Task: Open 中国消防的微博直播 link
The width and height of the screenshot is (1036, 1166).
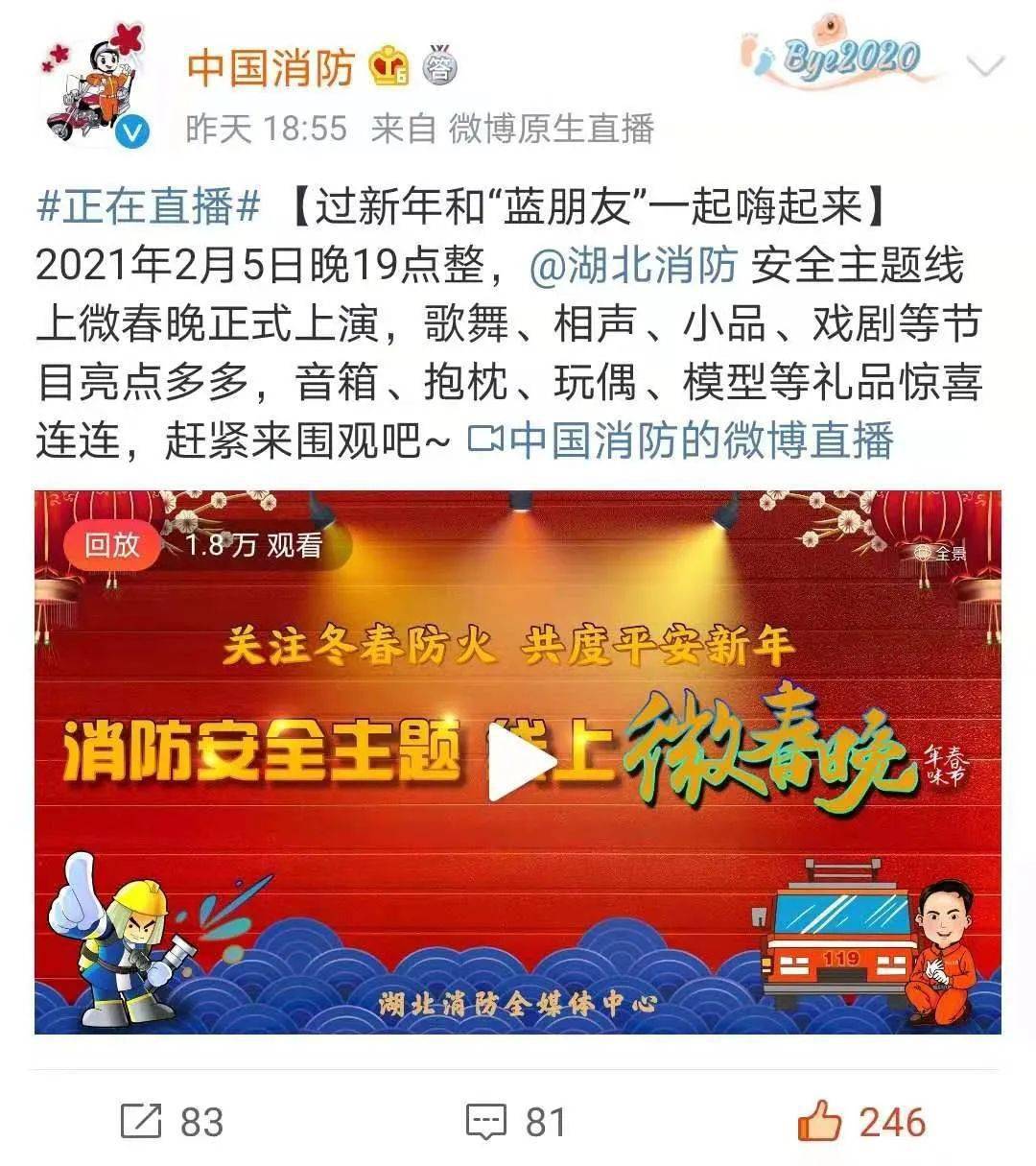Action: (681, 440)
